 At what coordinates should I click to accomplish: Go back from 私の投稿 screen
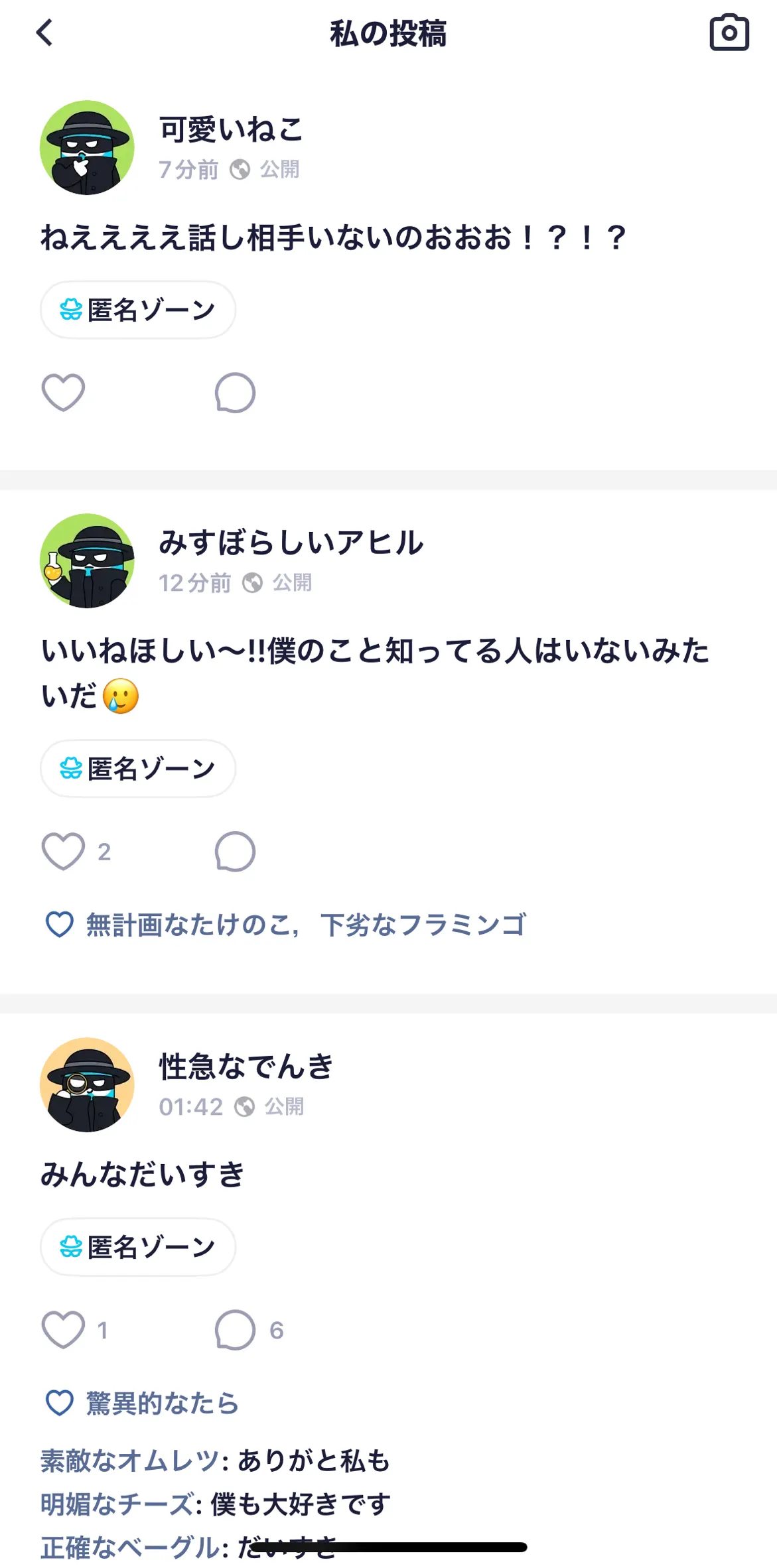coord(44,33)
